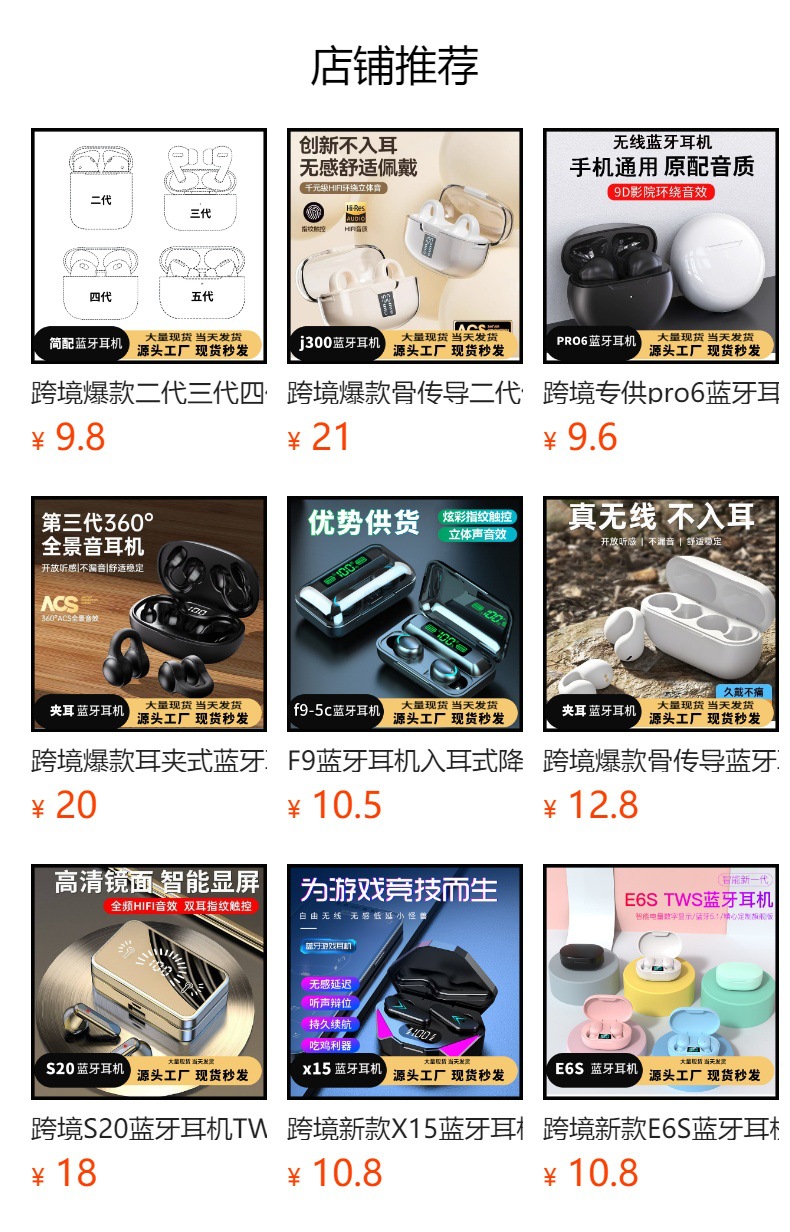View the 骨传导蓝牙 product priced ¥12.8
This screenshot has height=1232, width=790.
pyautogui.click(x=661, y=614)
